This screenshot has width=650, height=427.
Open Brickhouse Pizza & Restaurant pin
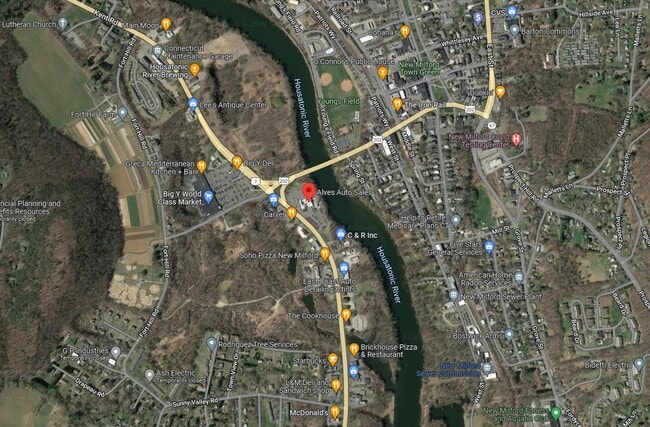[x=354, y=349]
